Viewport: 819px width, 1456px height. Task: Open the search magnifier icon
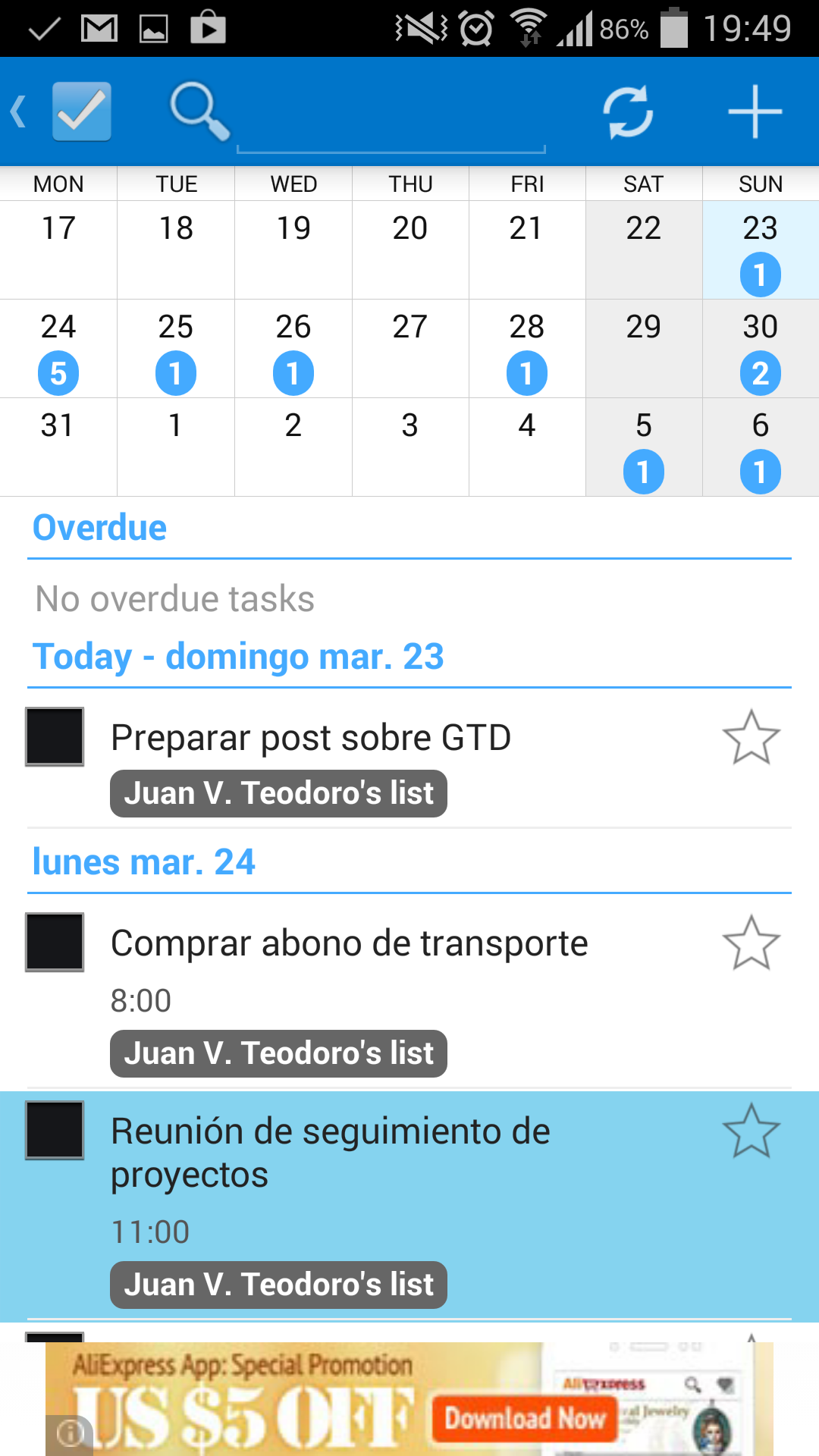coord(199,111)
